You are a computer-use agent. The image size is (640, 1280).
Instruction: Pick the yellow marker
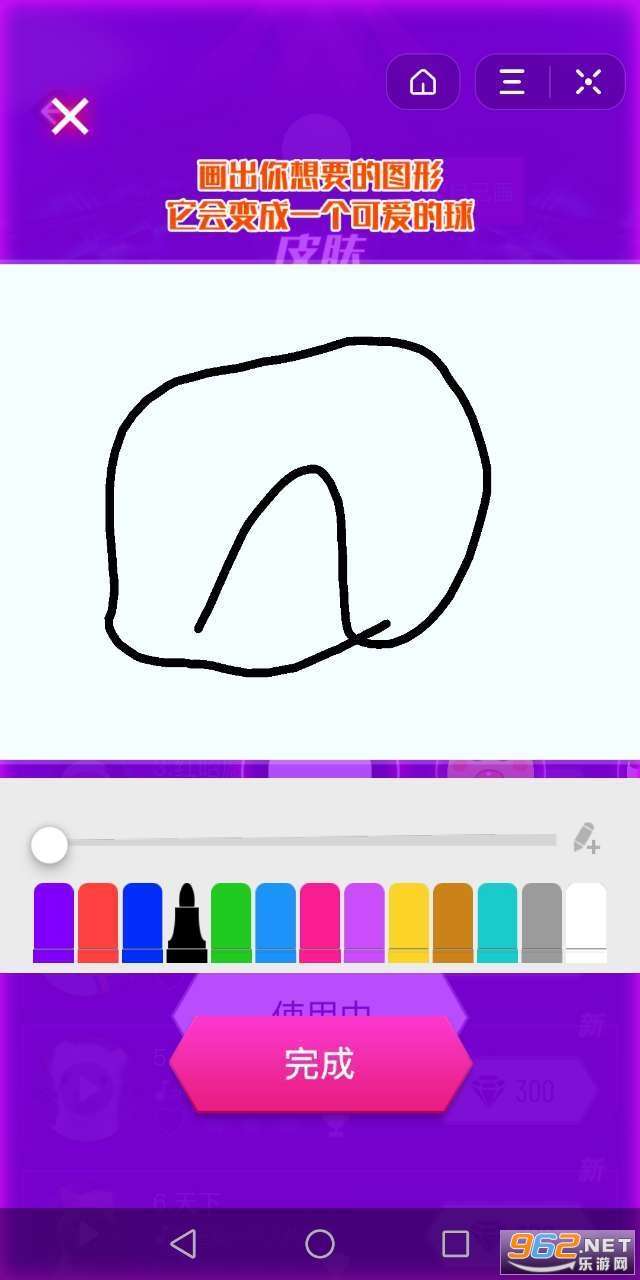[x=408, y=923]
